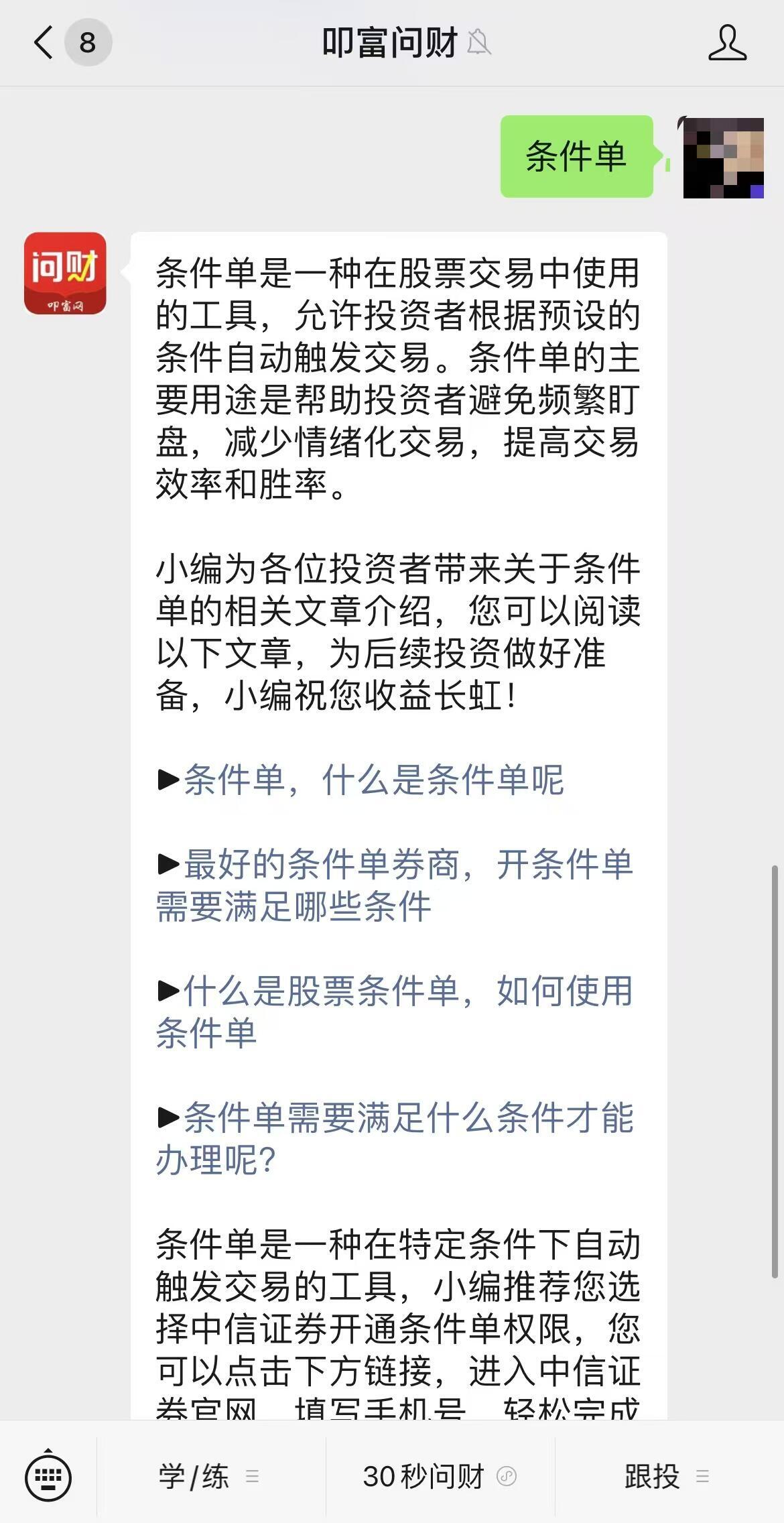Open 30秒问财 mini program
784x1523 pixels.
click(440, 1476)
